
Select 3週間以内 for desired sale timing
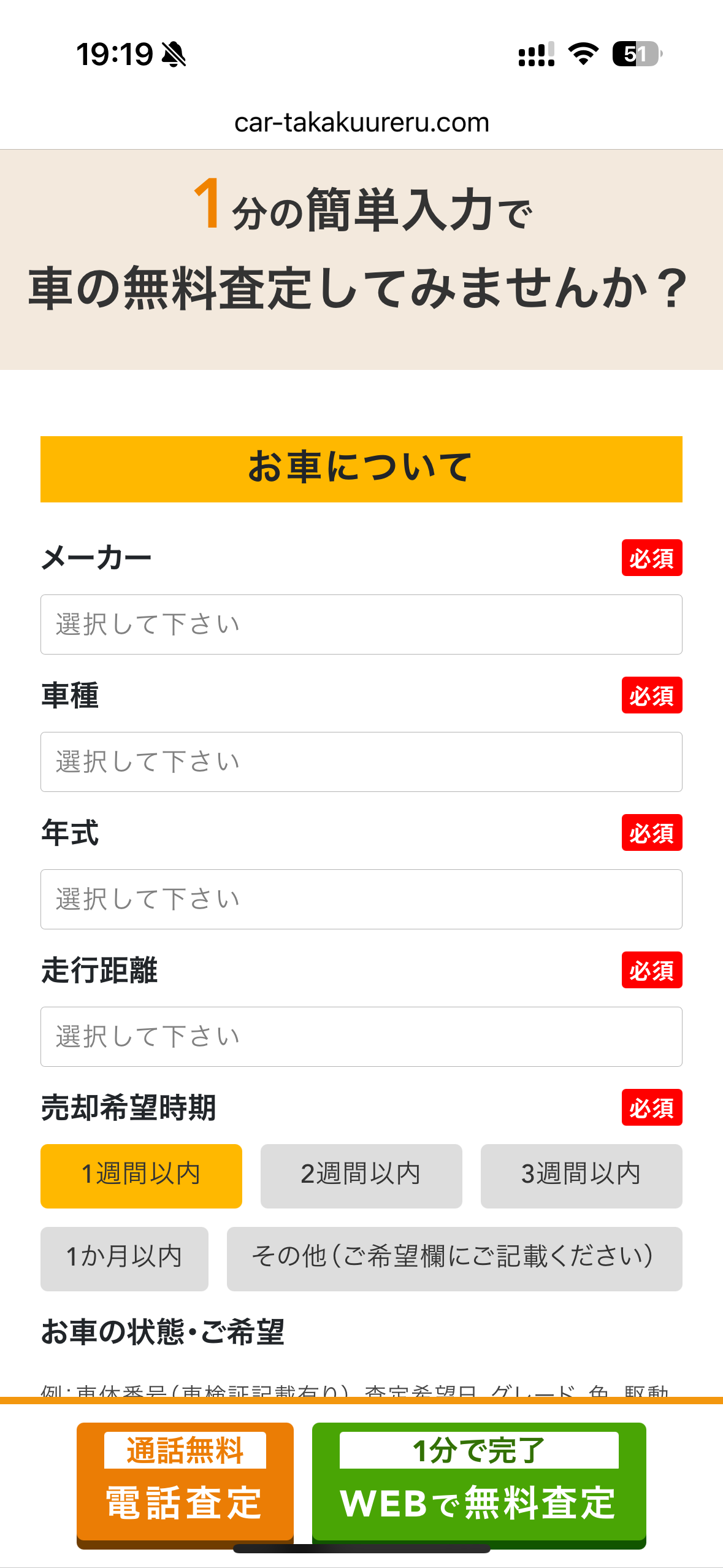point(581,1175)
